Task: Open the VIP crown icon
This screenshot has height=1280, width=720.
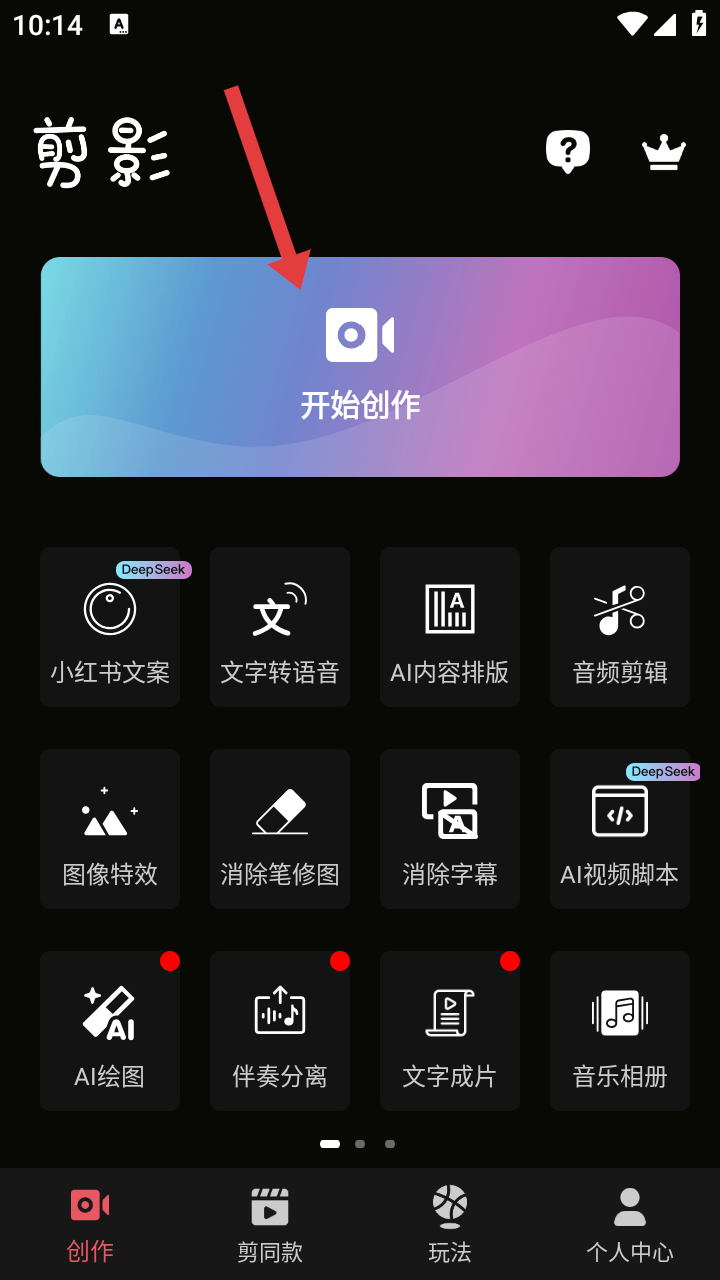Action: [663, 153]
